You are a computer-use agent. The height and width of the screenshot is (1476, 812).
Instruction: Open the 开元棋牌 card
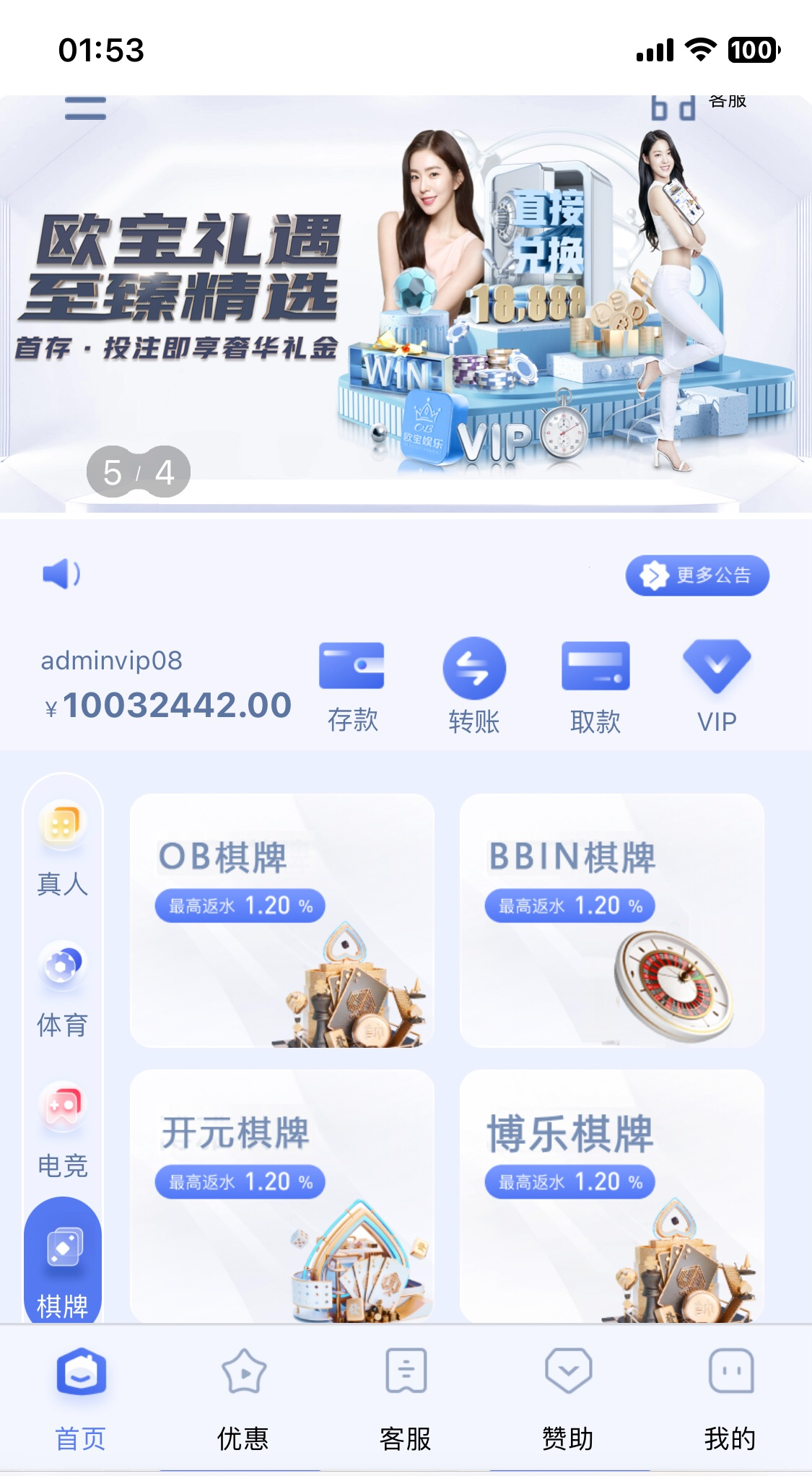pyautogui.click(x=282, y=1196)
